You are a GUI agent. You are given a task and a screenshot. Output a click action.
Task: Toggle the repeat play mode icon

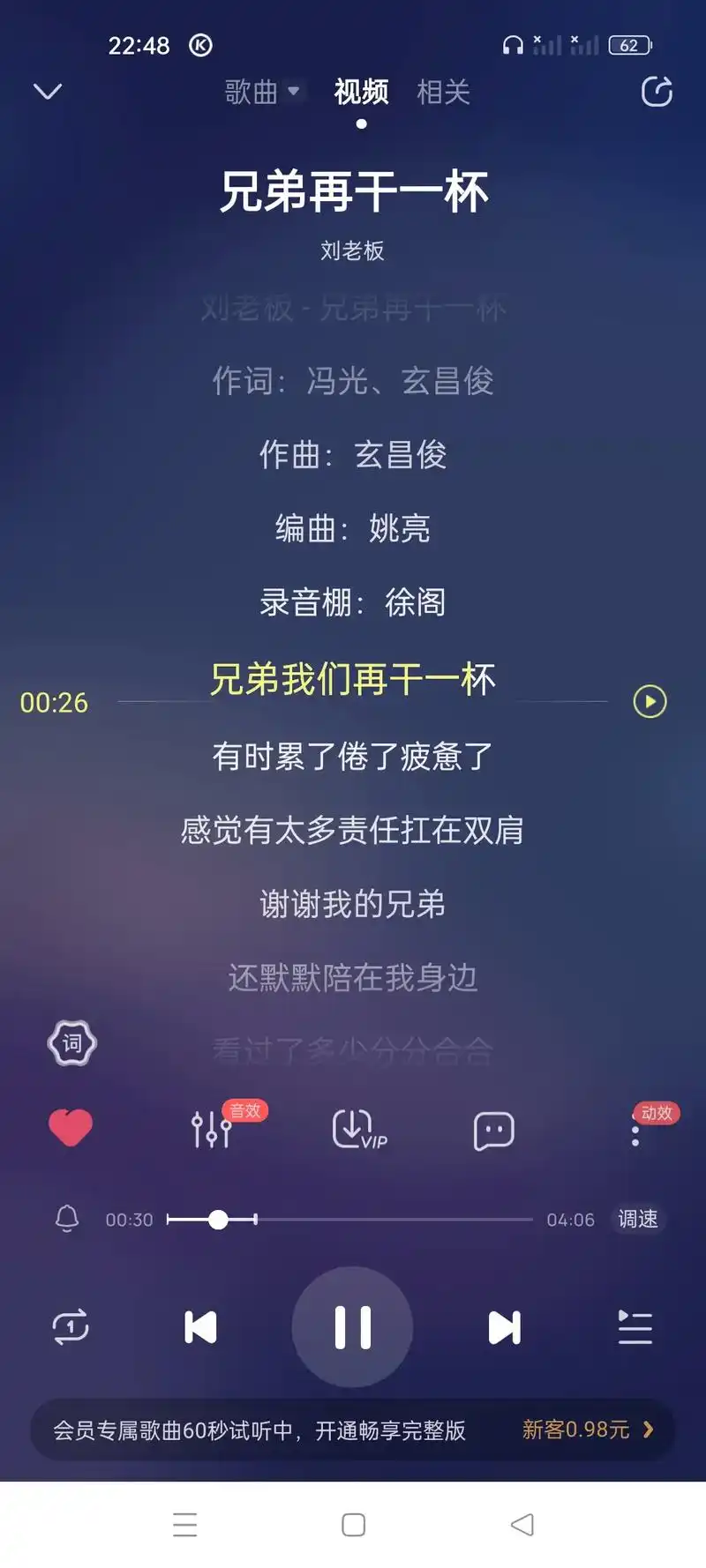(x=72, y=1326)
